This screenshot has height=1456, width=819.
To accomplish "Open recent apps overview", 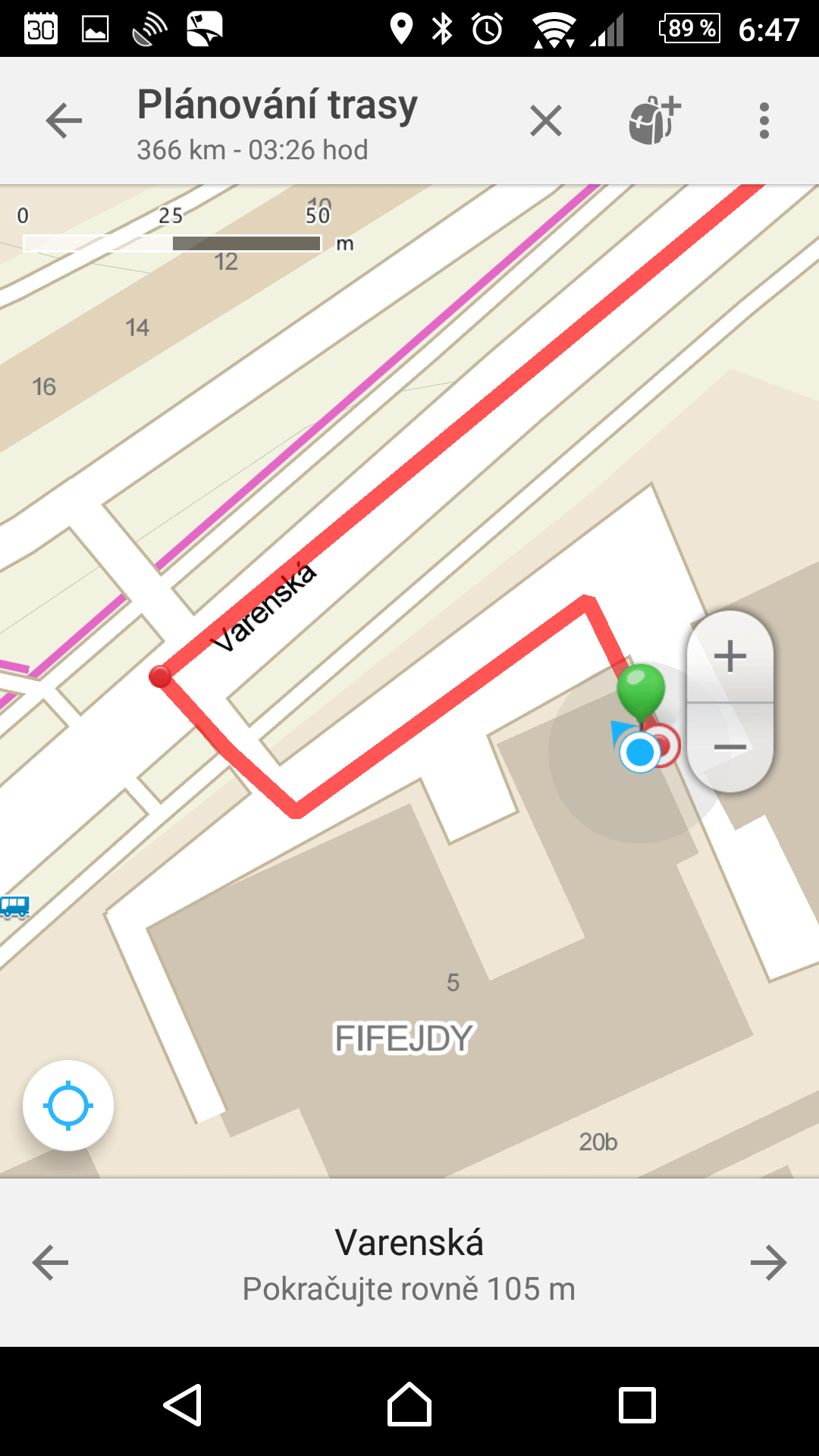I will [637, 1405].
